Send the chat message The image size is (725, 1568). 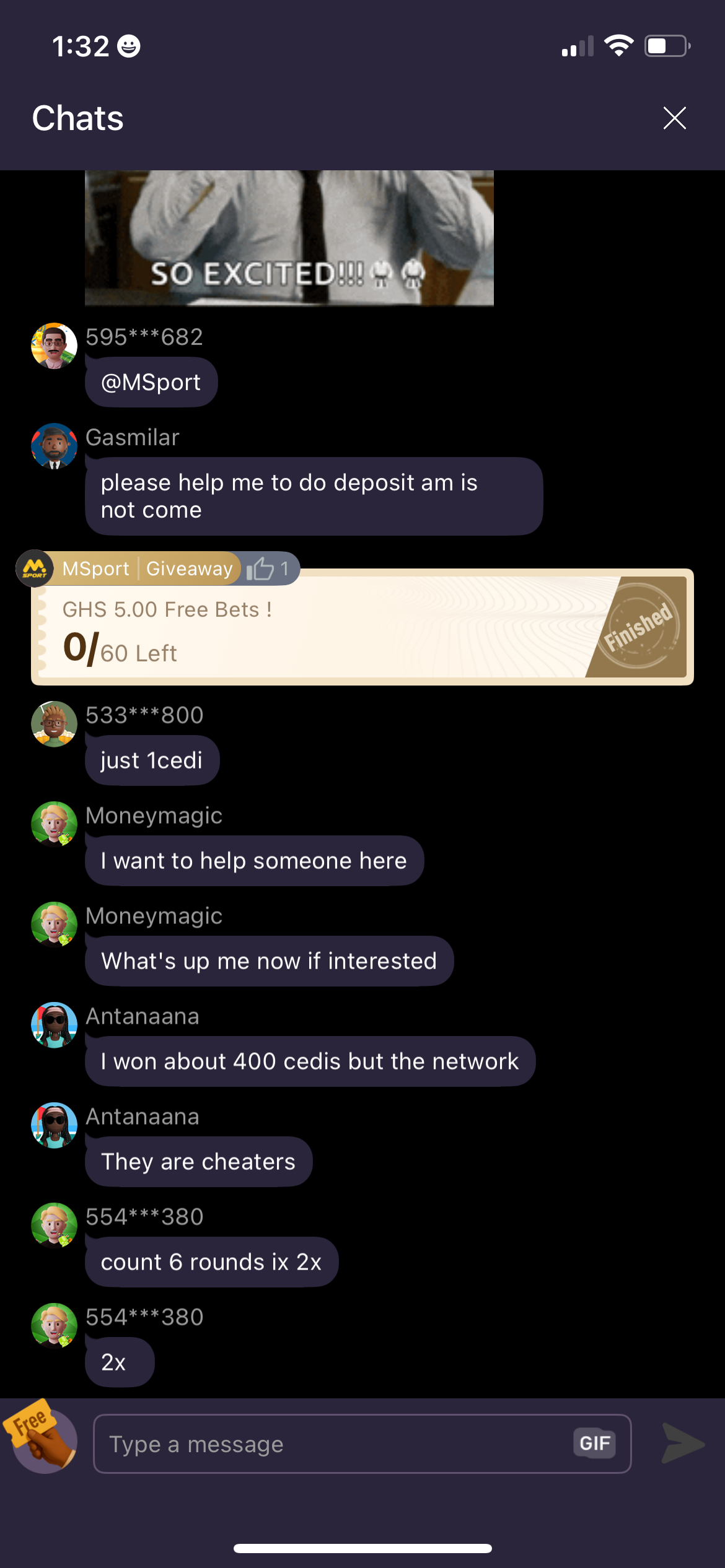682,1444
